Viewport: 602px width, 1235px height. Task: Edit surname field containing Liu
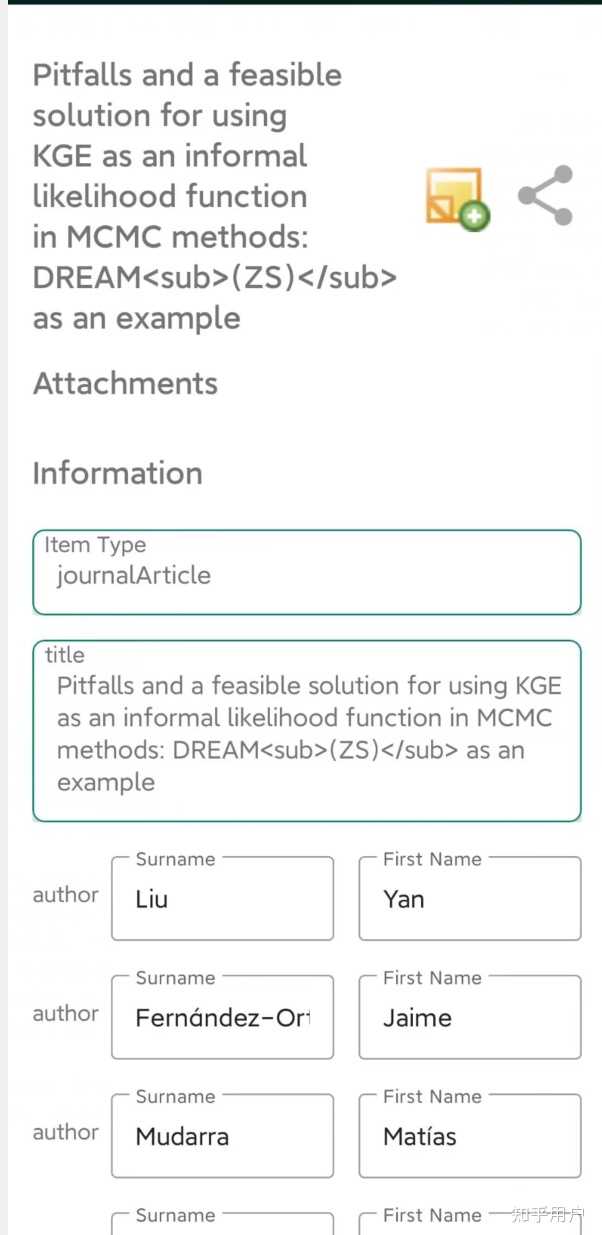222,898
